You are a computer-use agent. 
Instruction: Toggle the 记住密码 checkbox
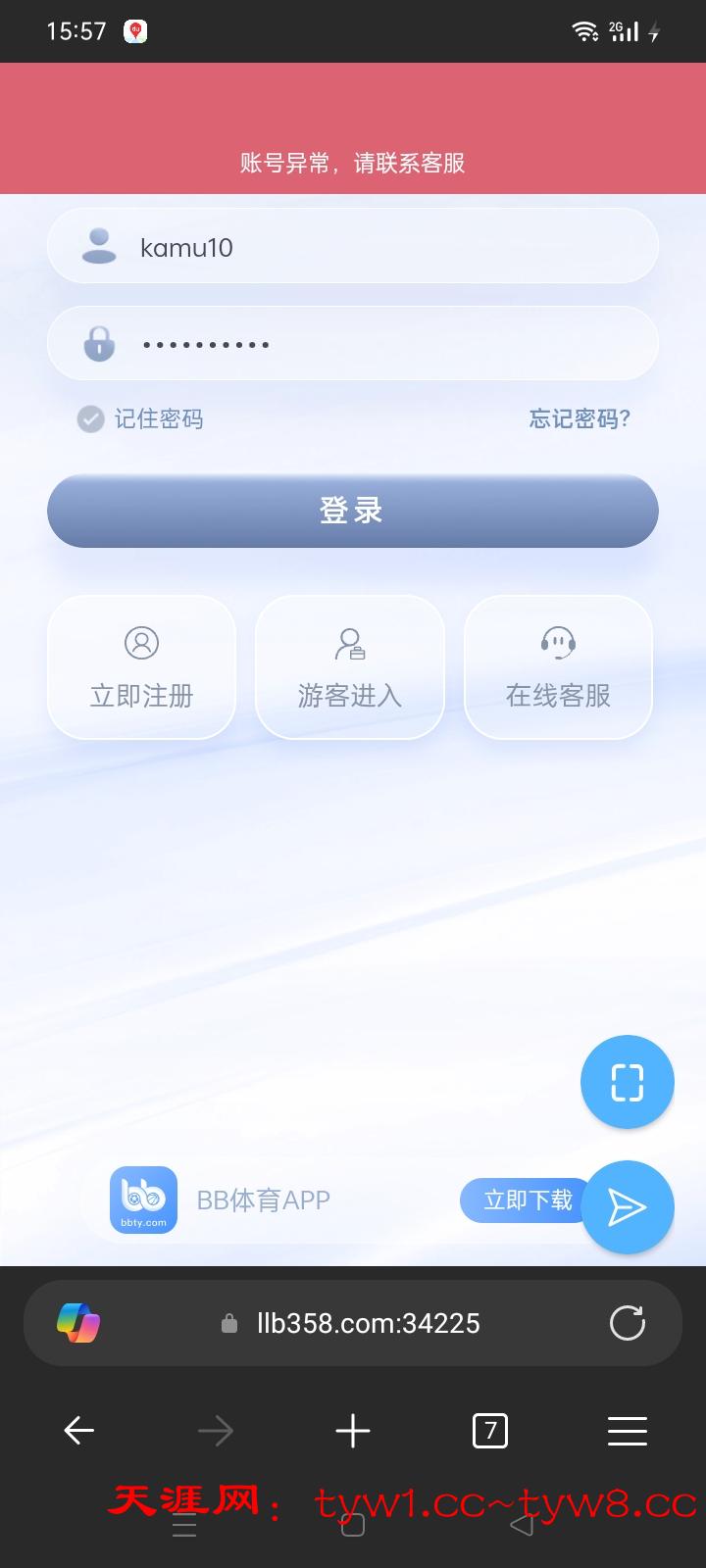tap(91, 419)
